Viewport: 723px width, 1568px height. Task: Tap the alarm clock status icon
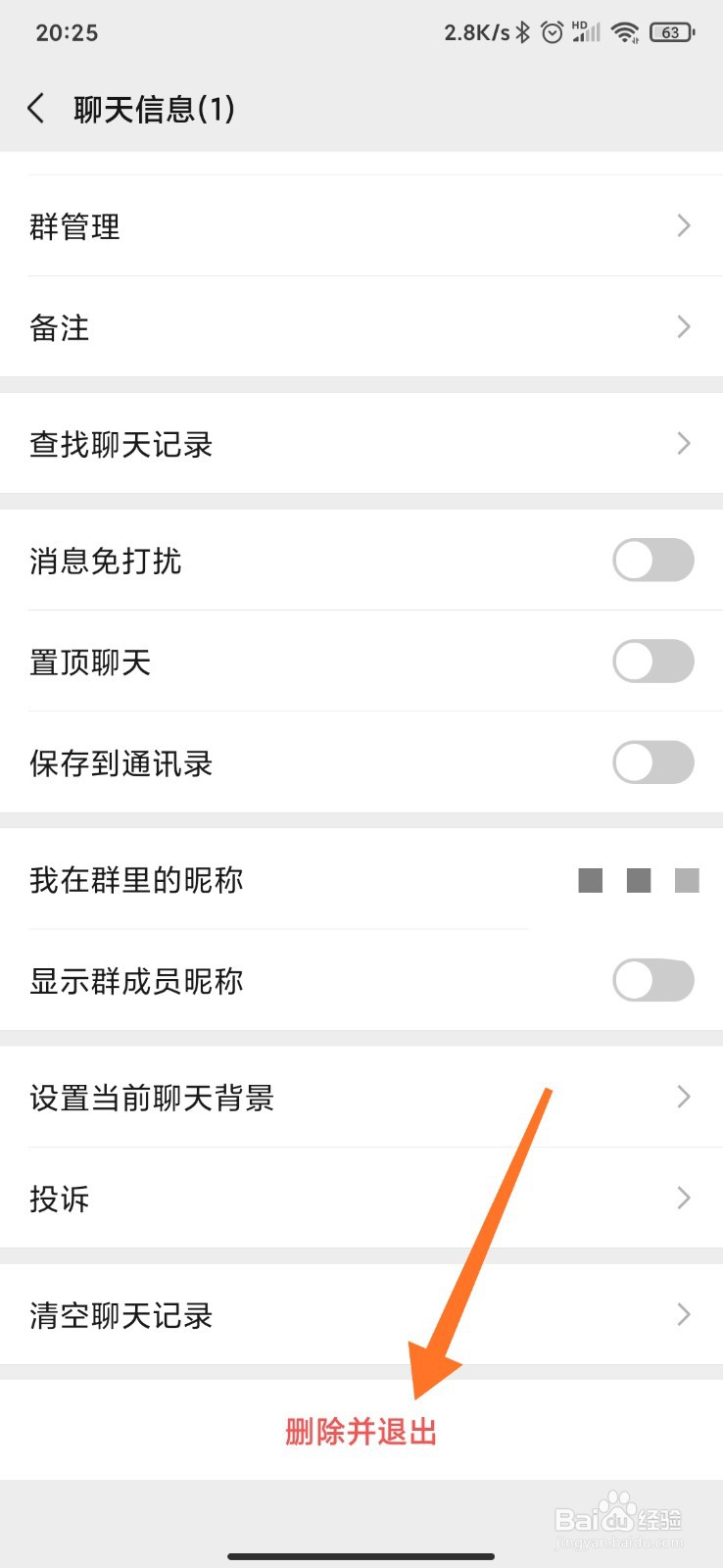(552, 31)
